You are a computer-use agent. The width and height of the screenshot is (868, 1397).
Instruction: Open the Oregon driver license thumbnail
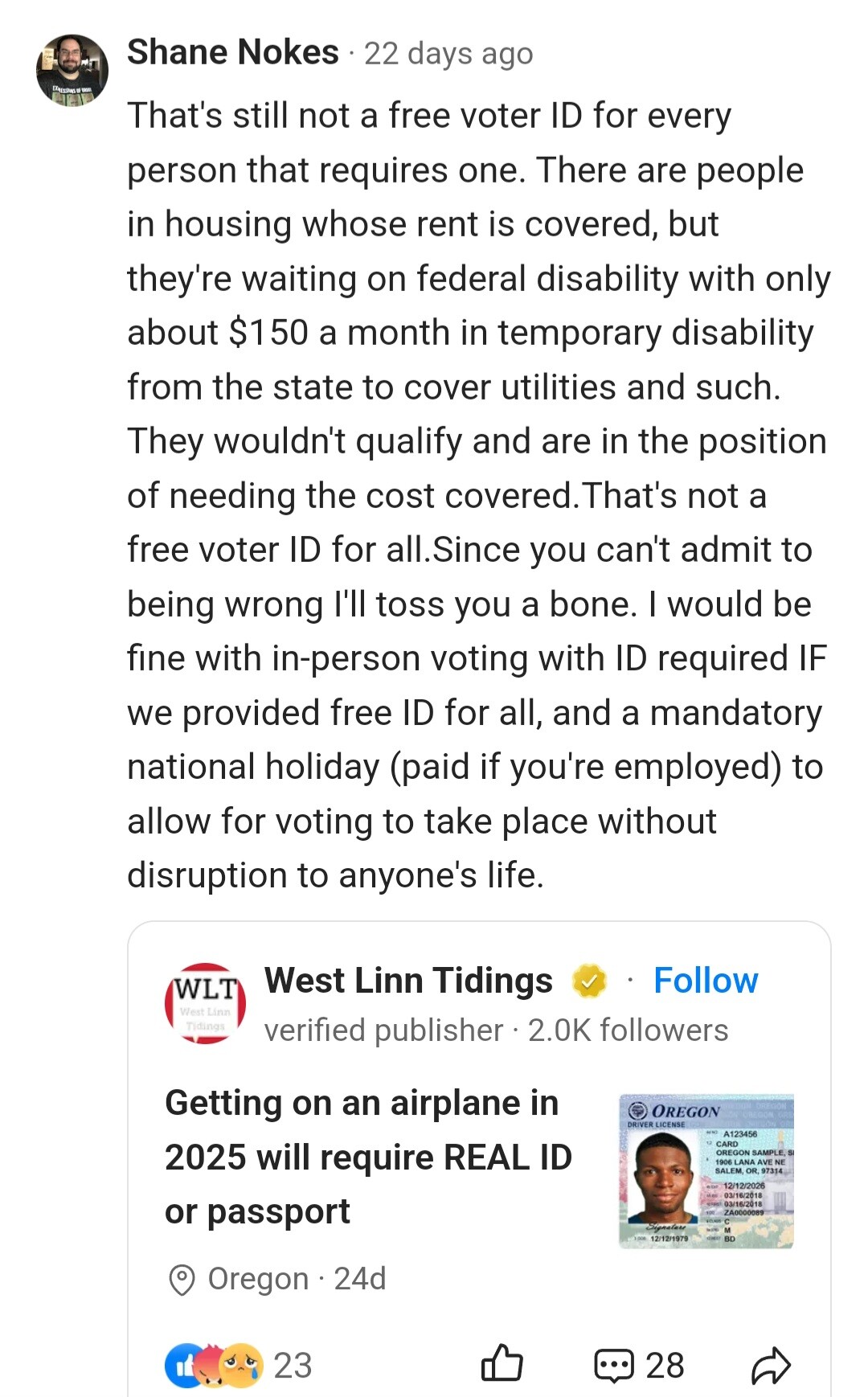click(706, 1170)
